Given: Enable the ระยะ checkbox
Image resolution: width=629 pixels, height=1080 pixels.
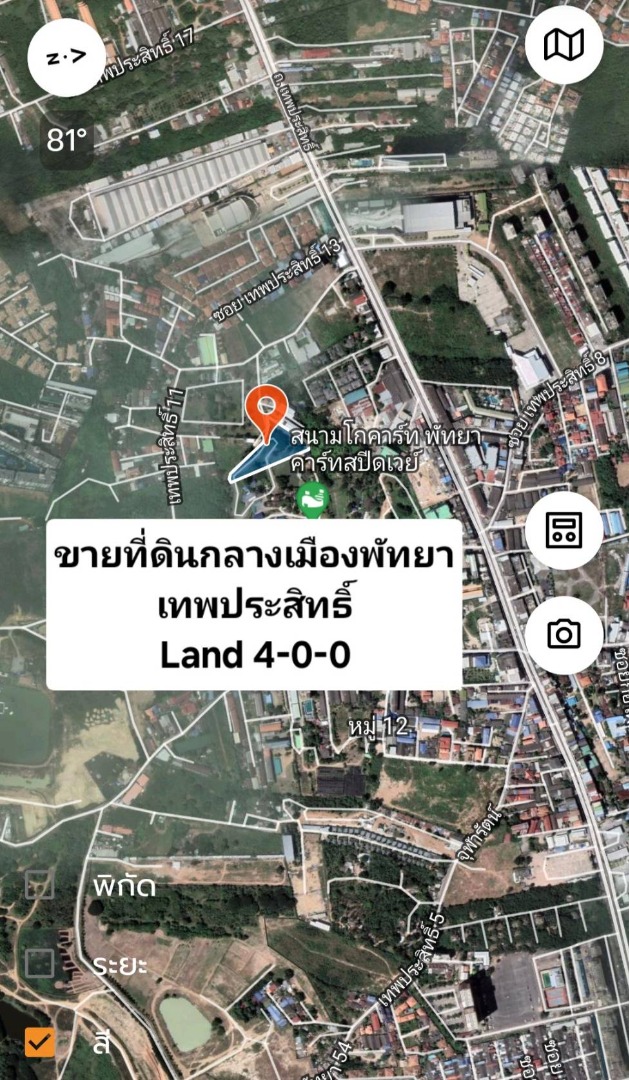Looking at the screenshot, I should coord(40,963).
